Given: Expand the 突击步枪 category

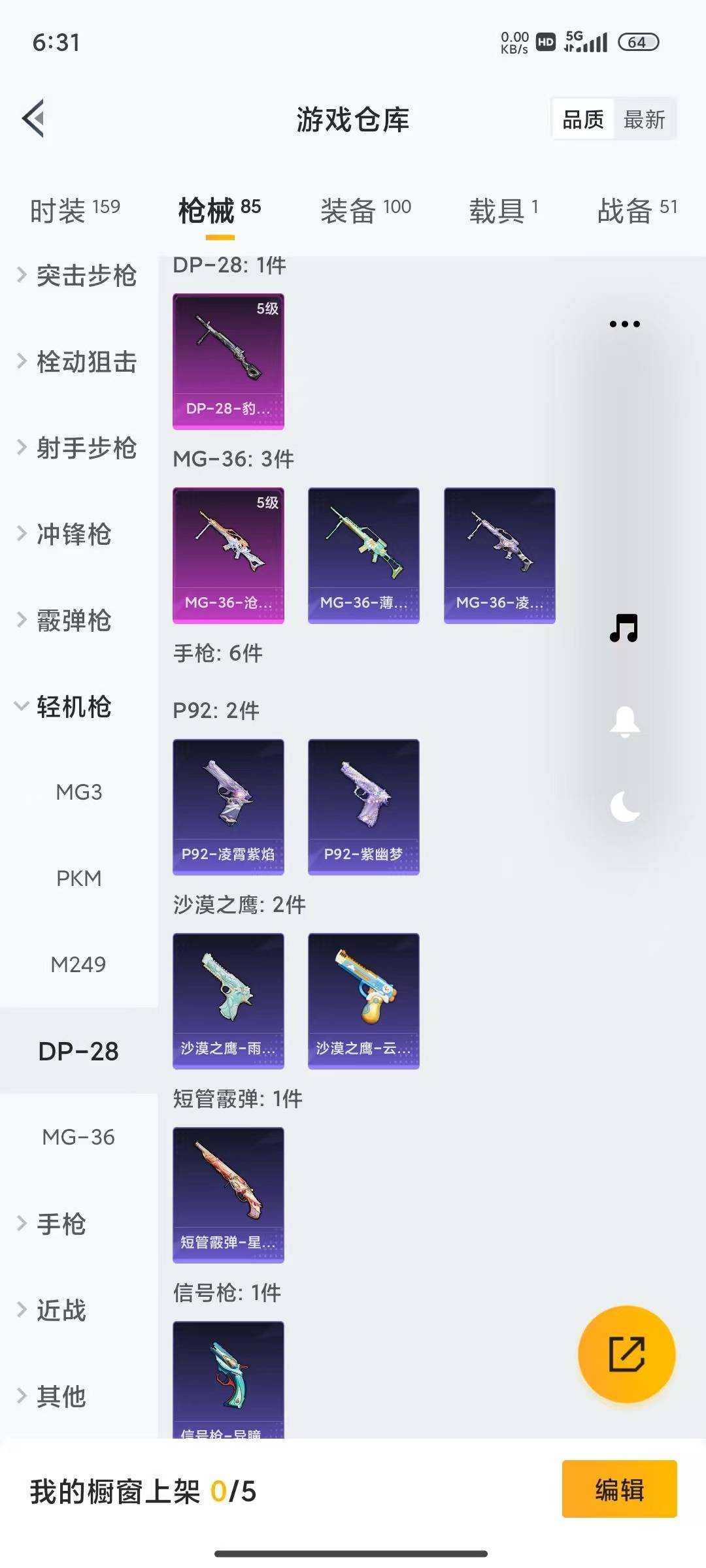Looking at the screenshot, I should [85, 277].
